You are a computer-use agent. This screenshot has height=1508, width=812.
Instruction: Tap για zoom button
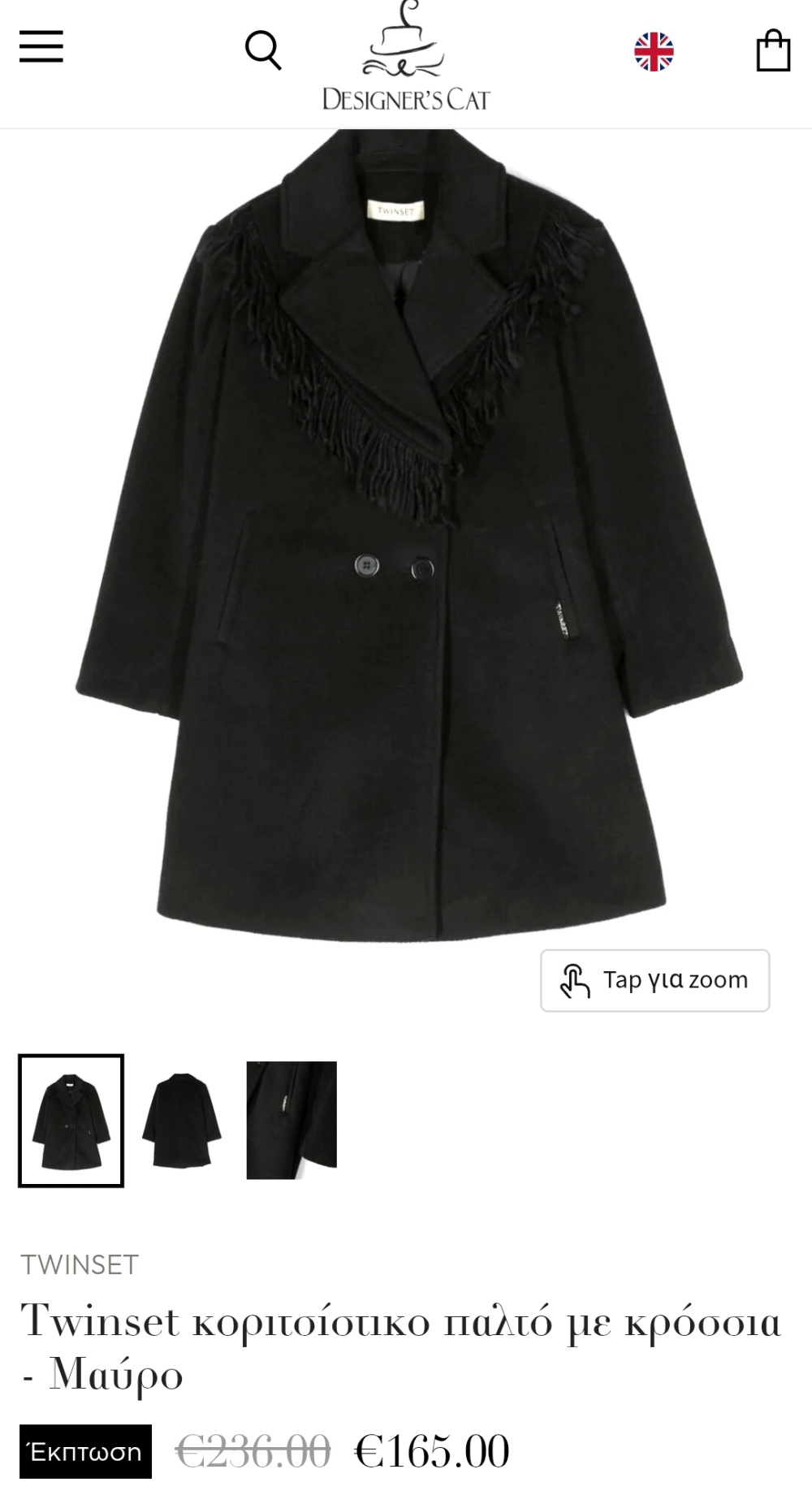pyautogui.click(x=654, y=980)
